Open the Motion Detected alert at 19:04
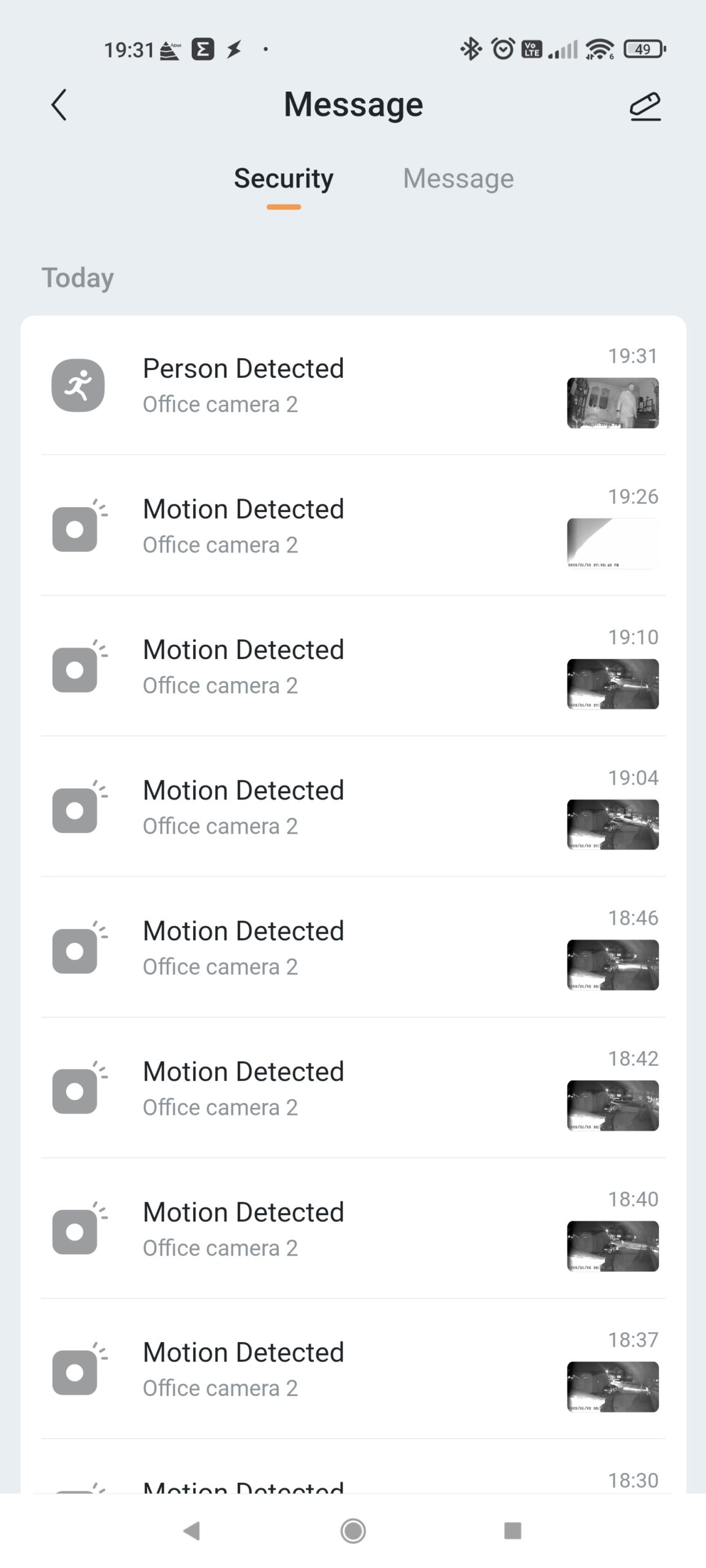 click(353, 807)
